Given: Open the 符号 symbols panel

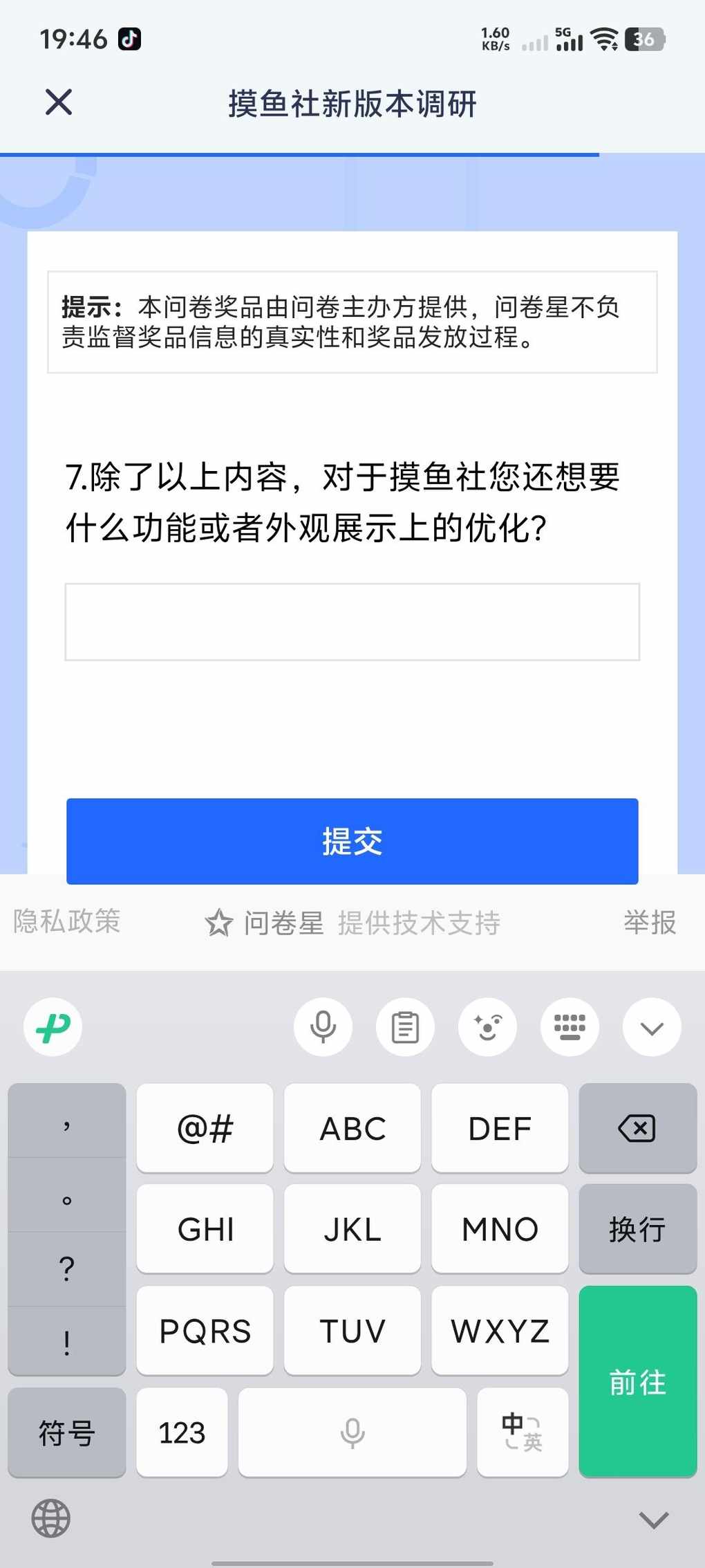Looking at the screenshot, I should [x=66, y=1432].
